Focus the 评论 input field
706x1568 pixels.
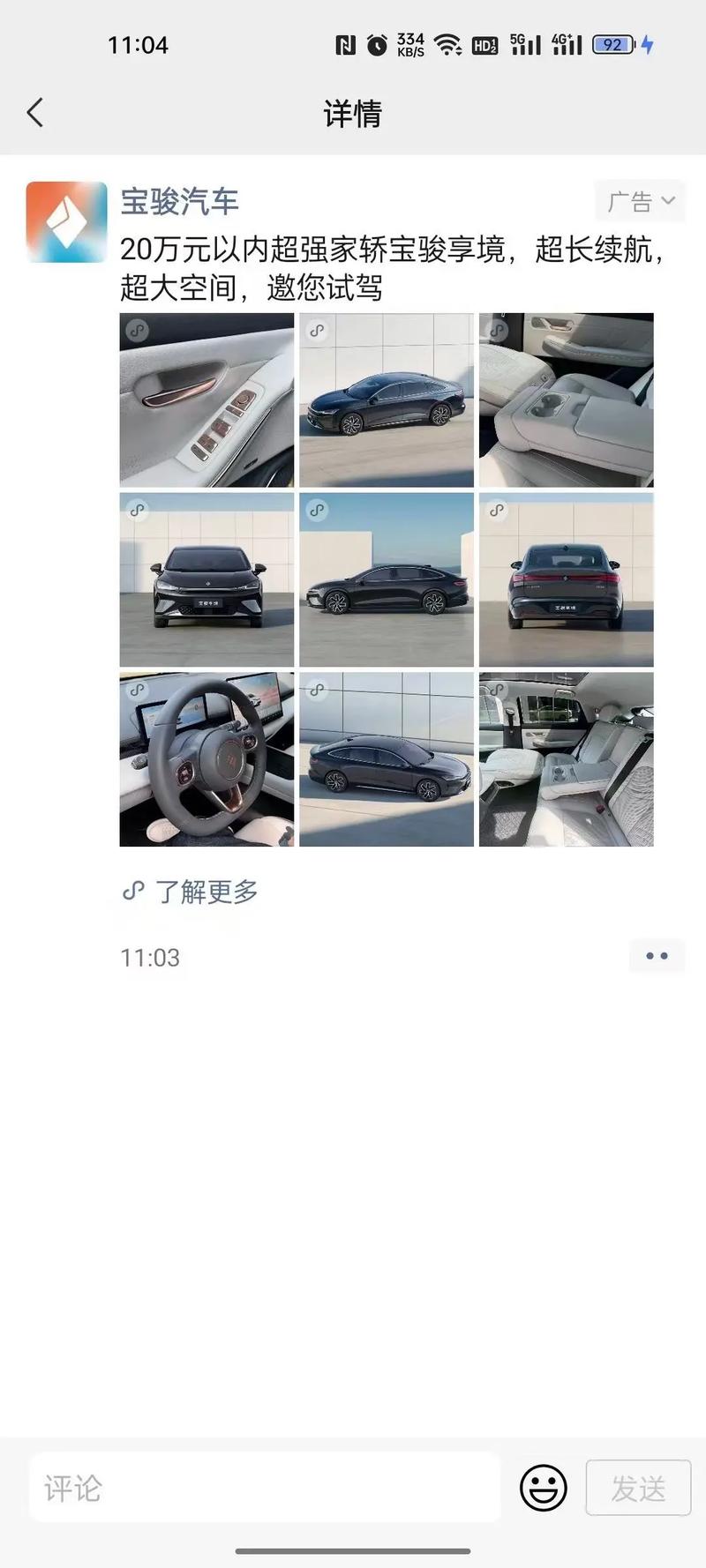pyautogui.click(x=265, y=1489)
